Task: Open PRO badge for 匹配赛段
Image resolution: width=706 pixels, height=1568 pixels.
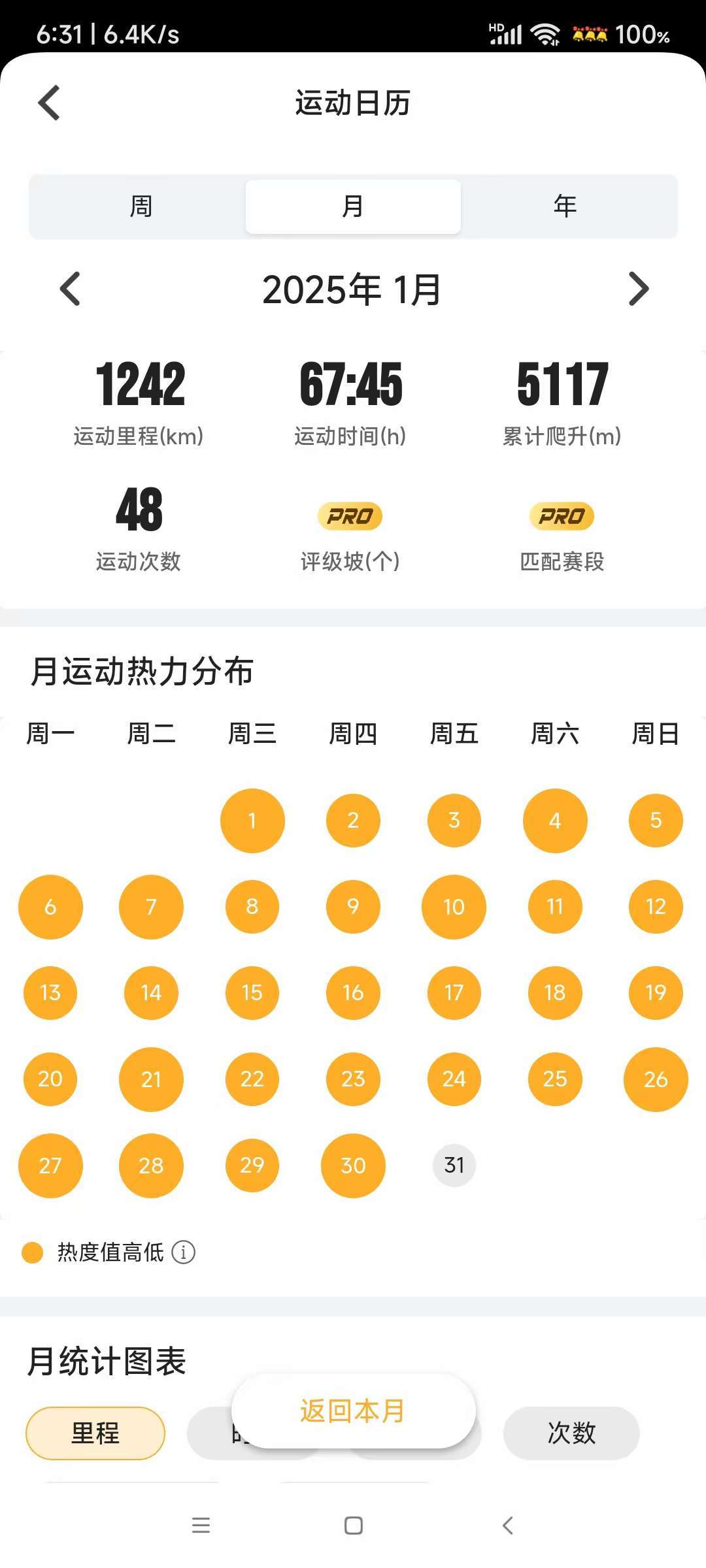Action: 562,516
